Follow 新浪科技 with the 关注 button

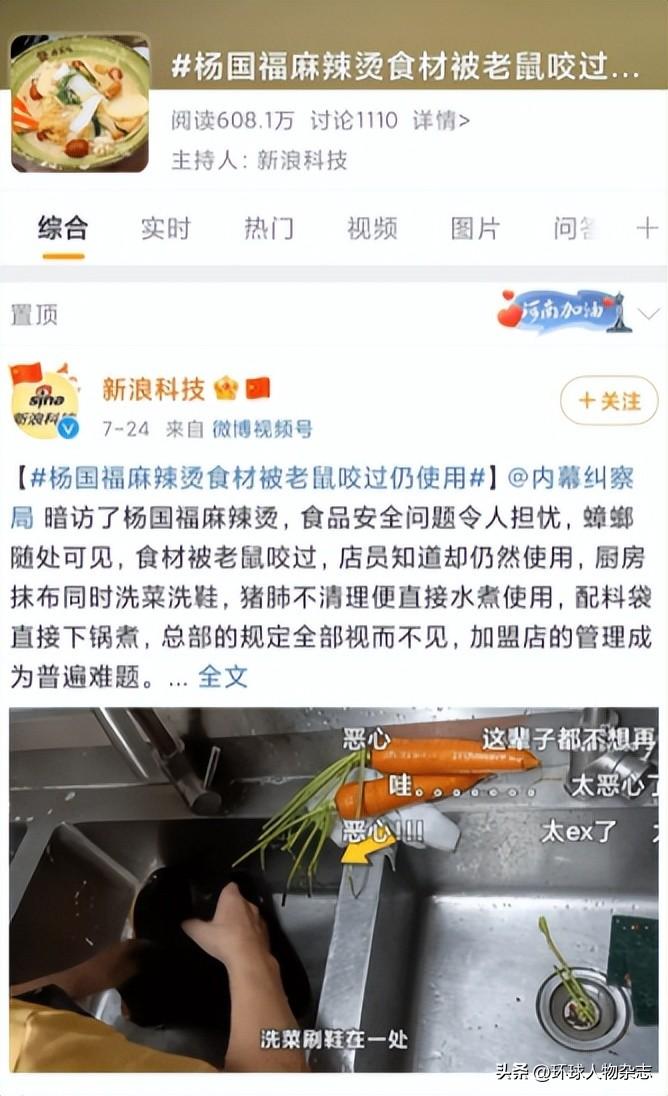tap(609, 401)
